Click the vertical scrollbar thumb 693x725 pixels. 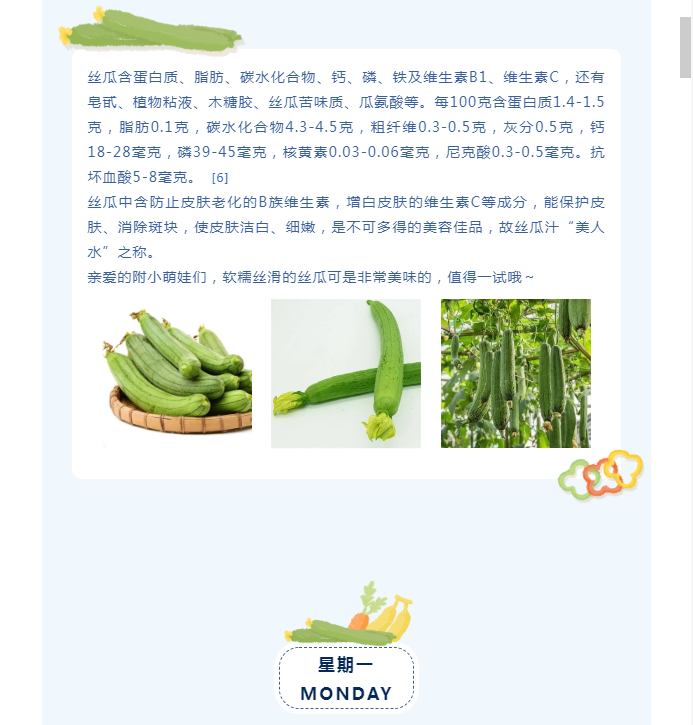click(x=685, y=48)
